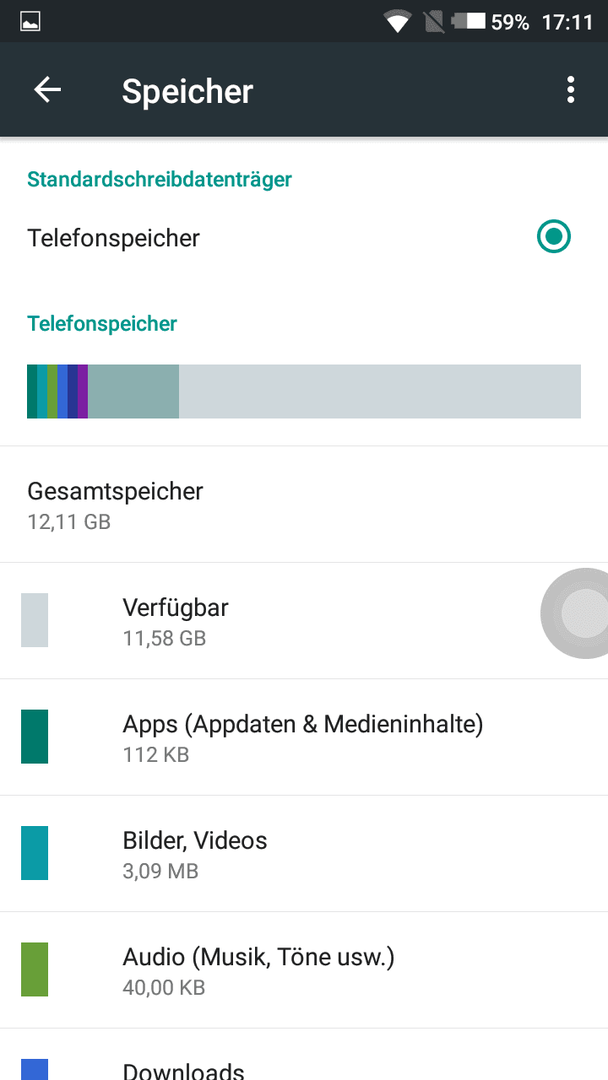
Task: Tap the floating assistive touch button
Action: [x=579, y=613]
